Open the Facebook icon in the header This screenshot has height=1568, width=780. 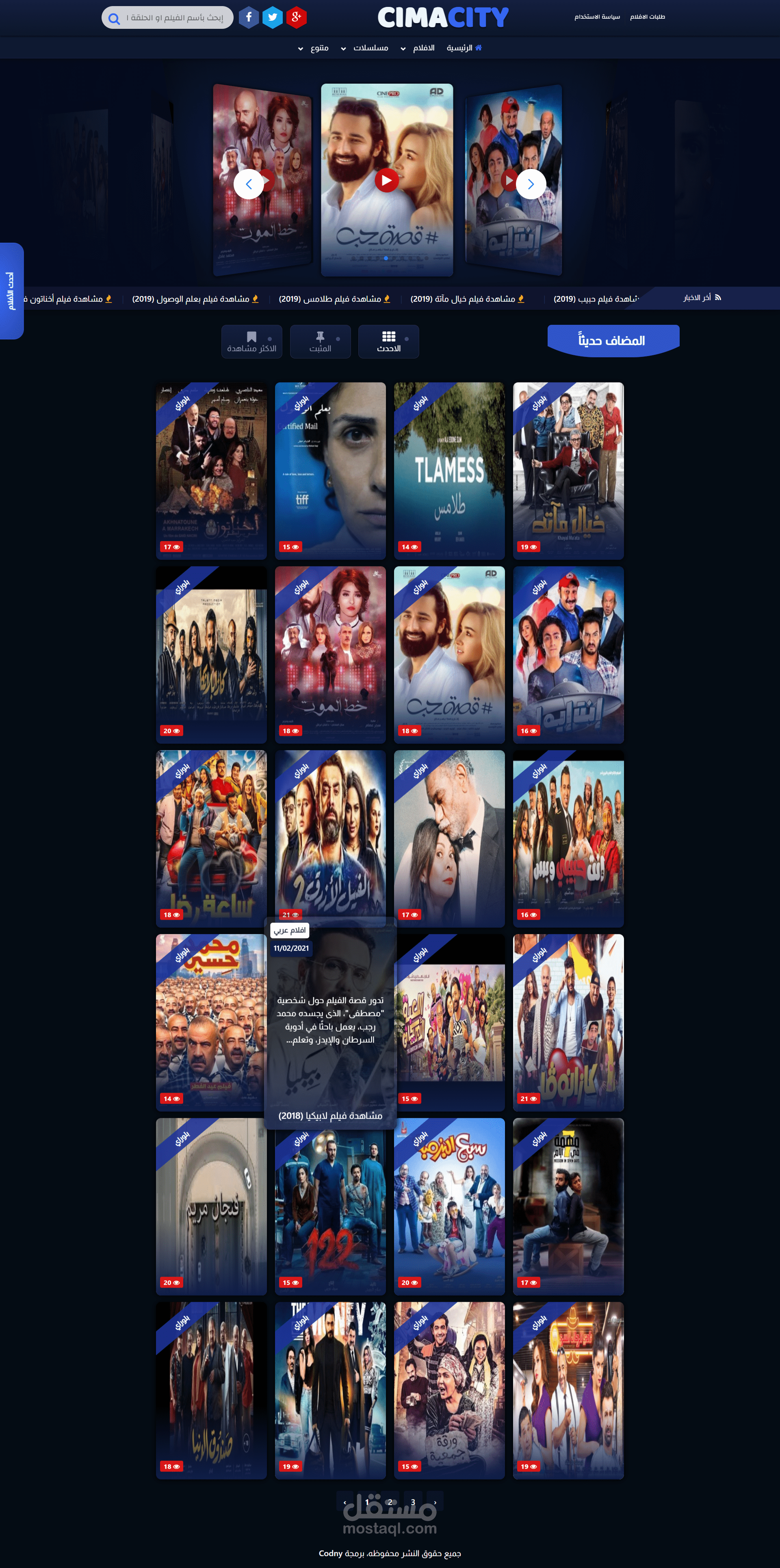[249, 17]
